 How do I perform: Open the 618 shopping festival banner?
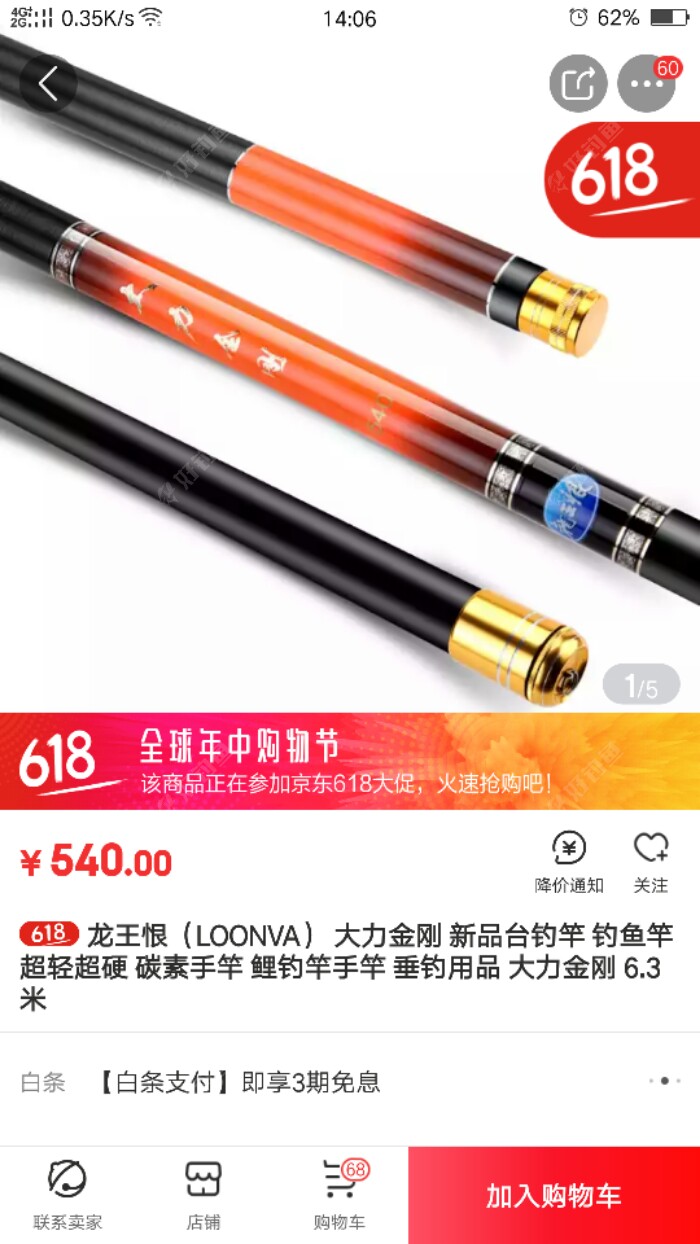coord(350,762)
